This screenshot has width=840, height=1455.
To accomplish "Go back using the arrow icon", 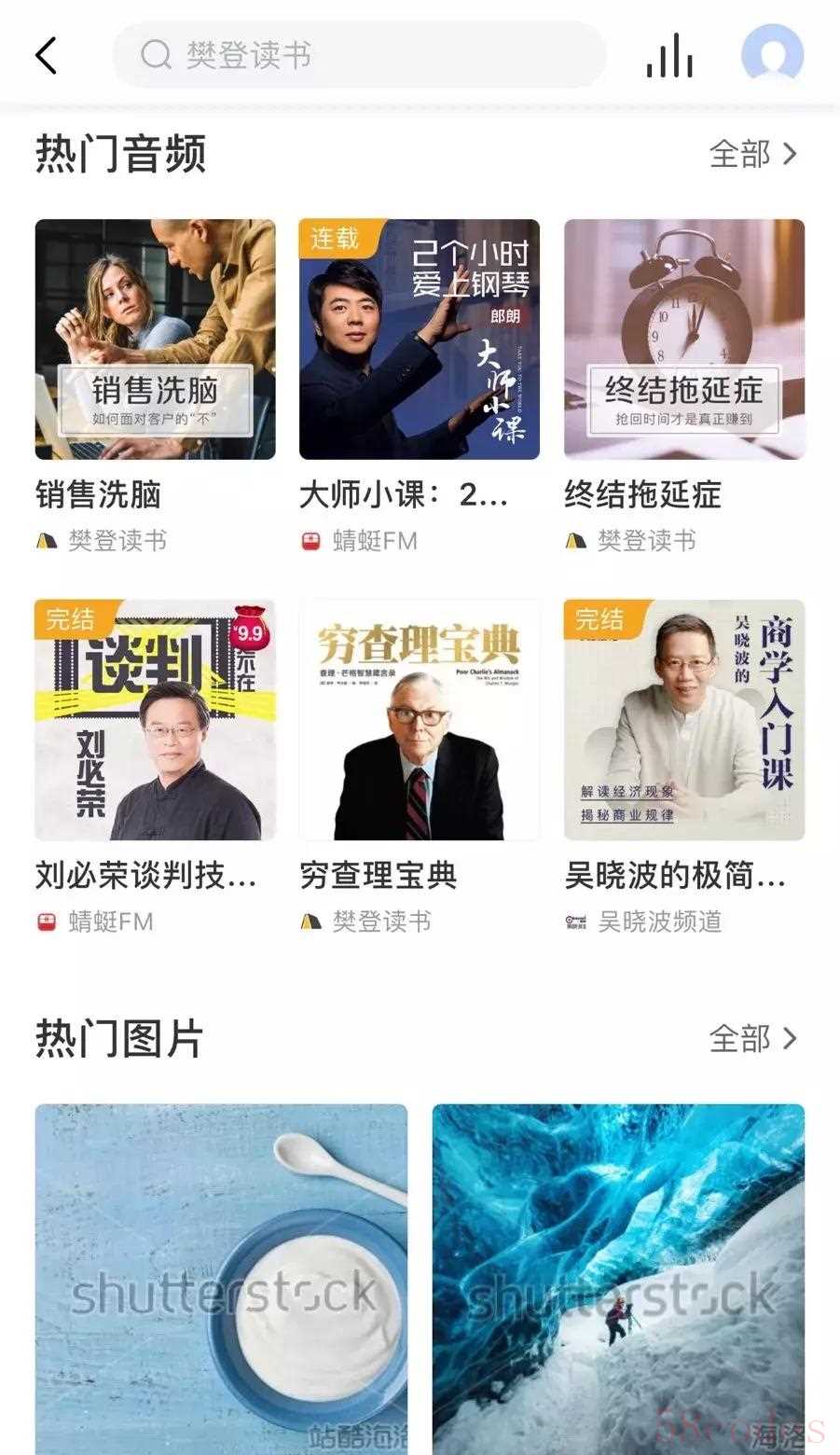I will coord(47,56).
